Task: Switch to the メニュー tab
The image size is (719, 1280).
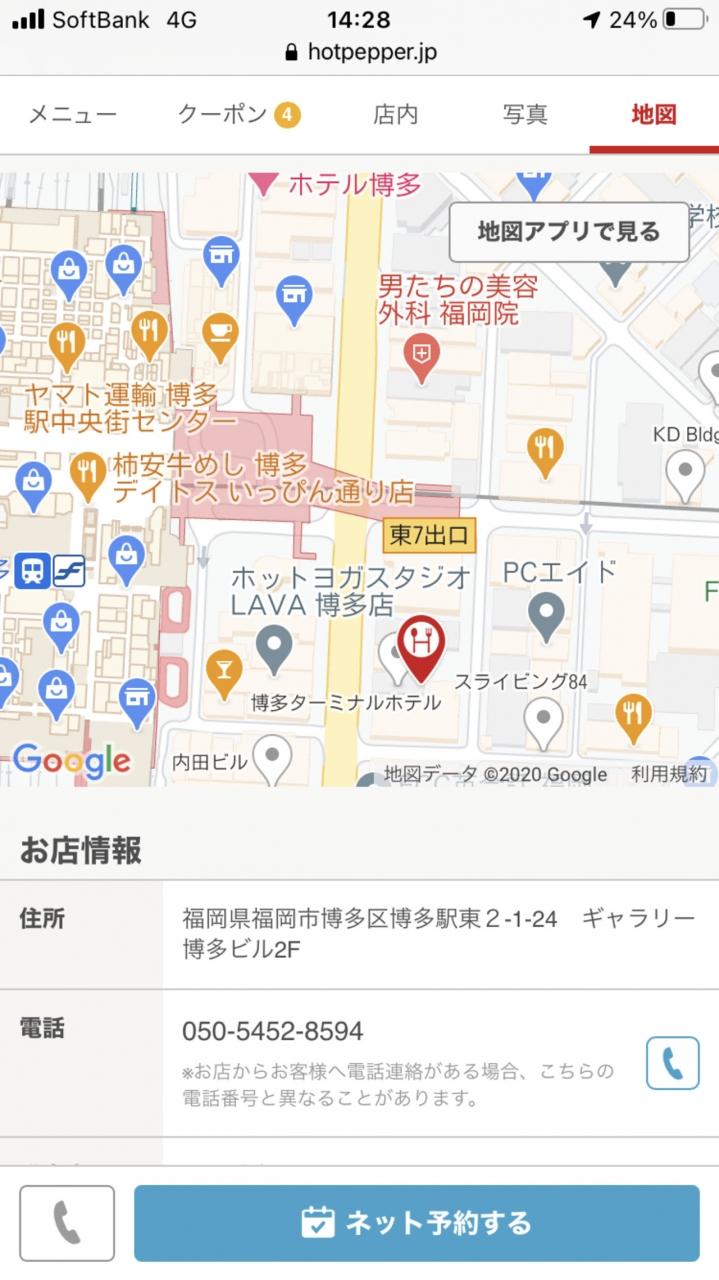Action: tap(72, 114)
